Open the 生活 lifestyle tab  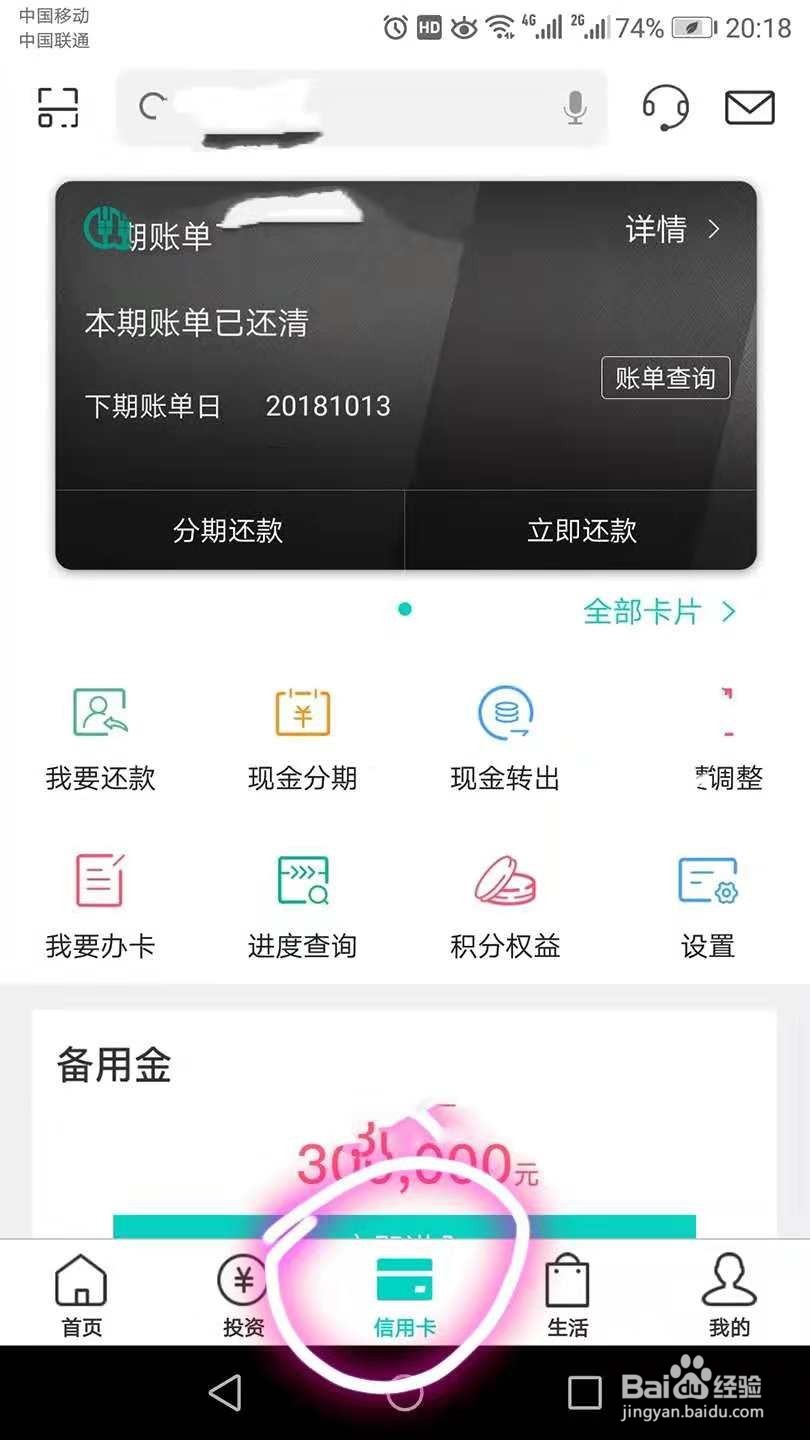tap(567, 1295)
